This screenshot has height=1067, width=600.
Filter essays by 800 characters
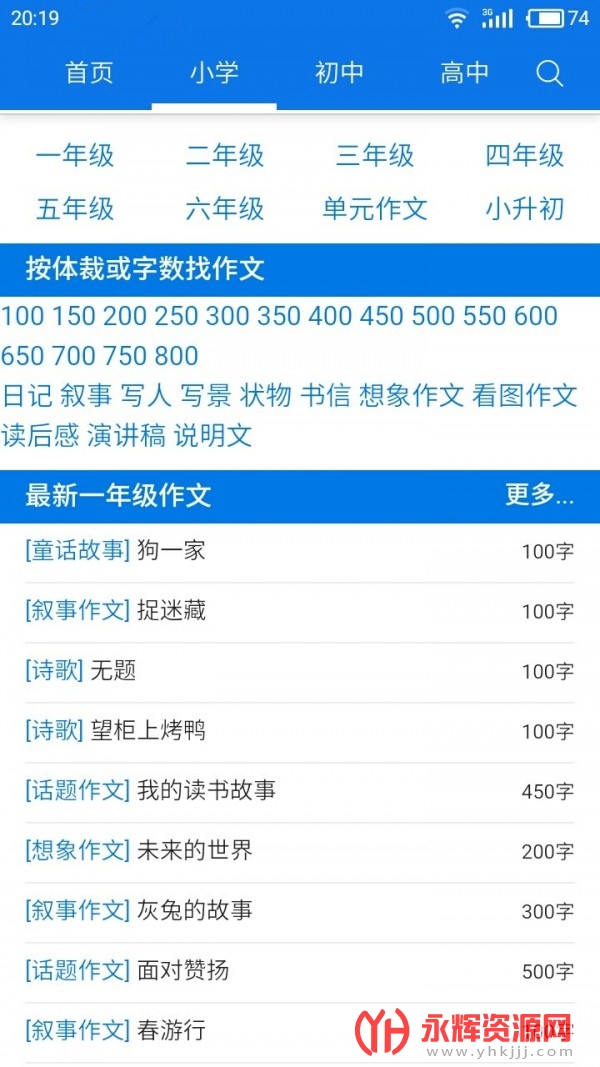(176, 356)
